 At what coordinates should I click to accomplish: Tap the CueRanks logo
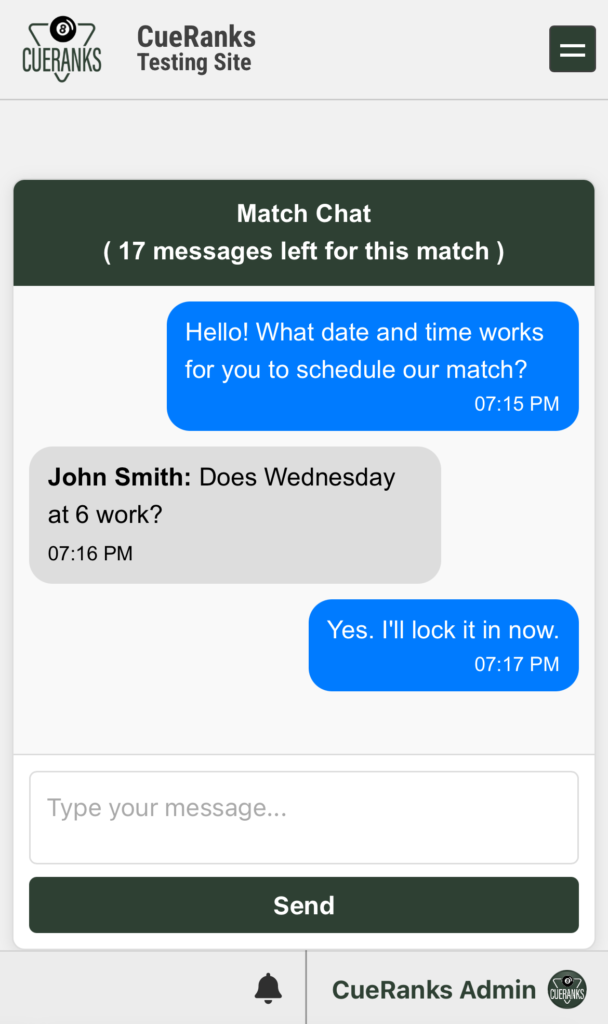62,49
